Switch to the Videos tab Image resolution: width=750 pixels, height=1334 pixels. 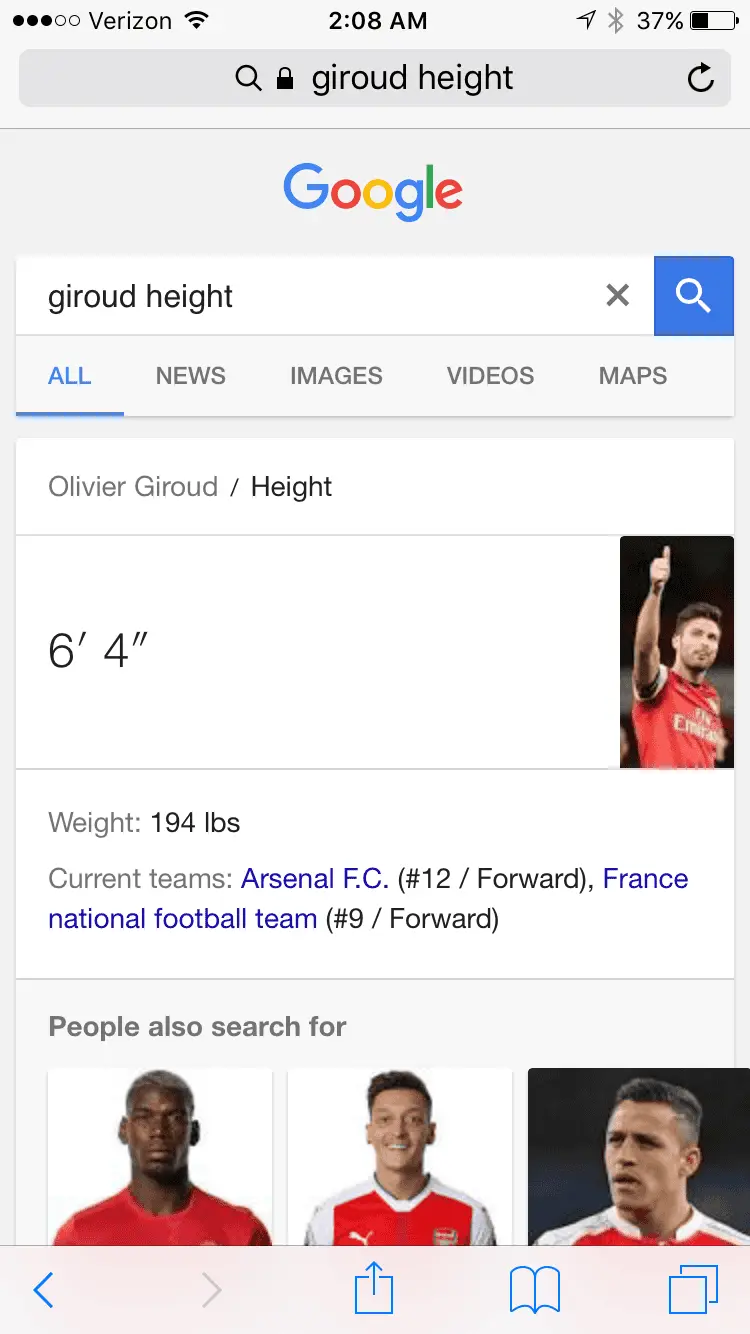[x=490, y=376]
